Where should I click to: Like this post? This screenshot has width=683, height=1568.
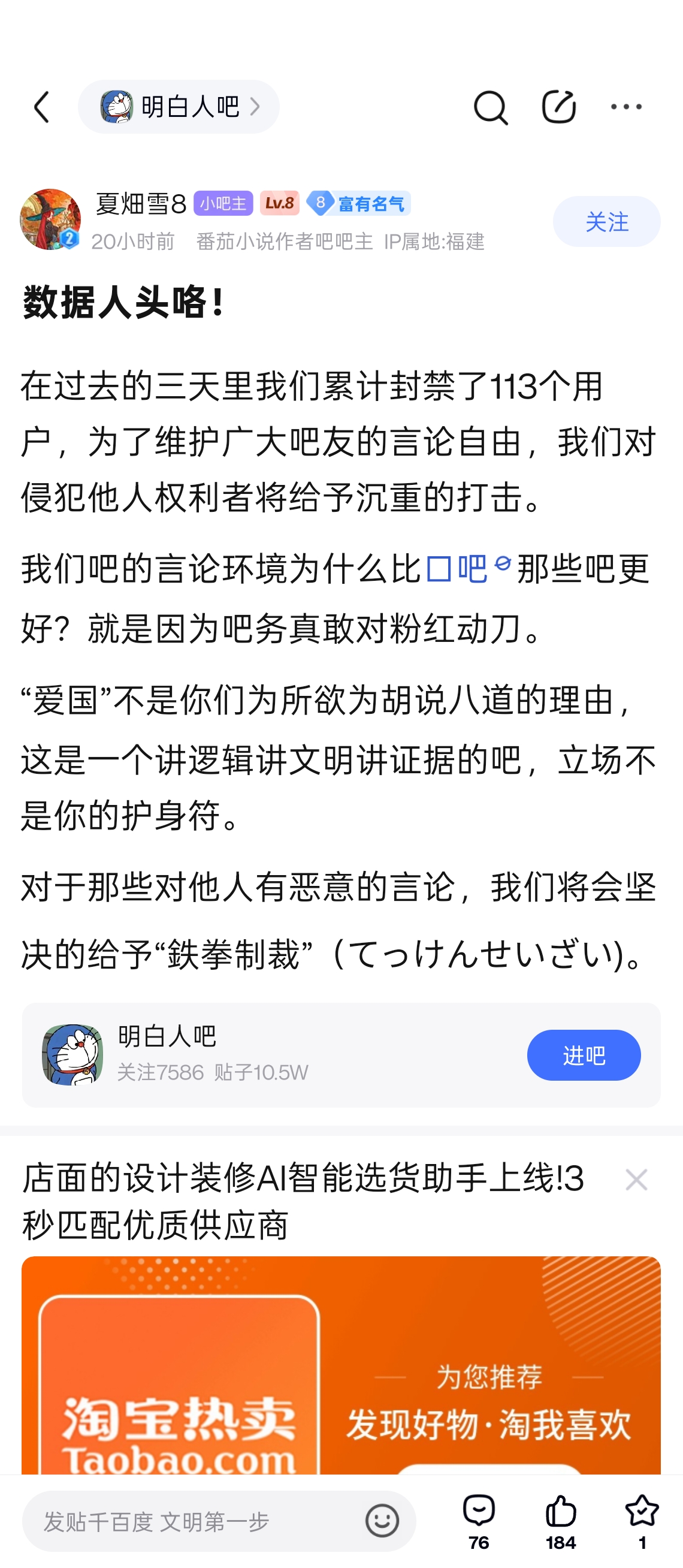click(560, 1521)
